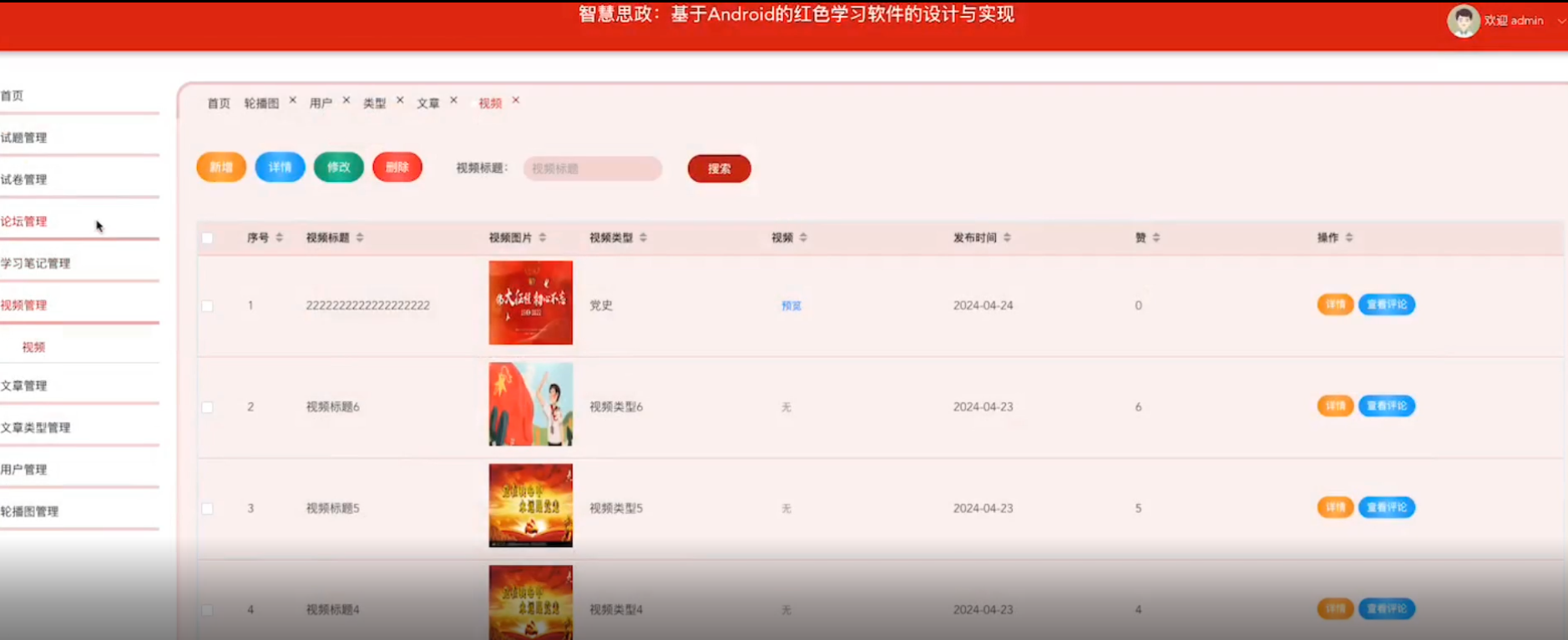Open 学习笔记管理 in the sidebar
Image resolution: width=1568 pixels, height=640 pixels.
36,263
